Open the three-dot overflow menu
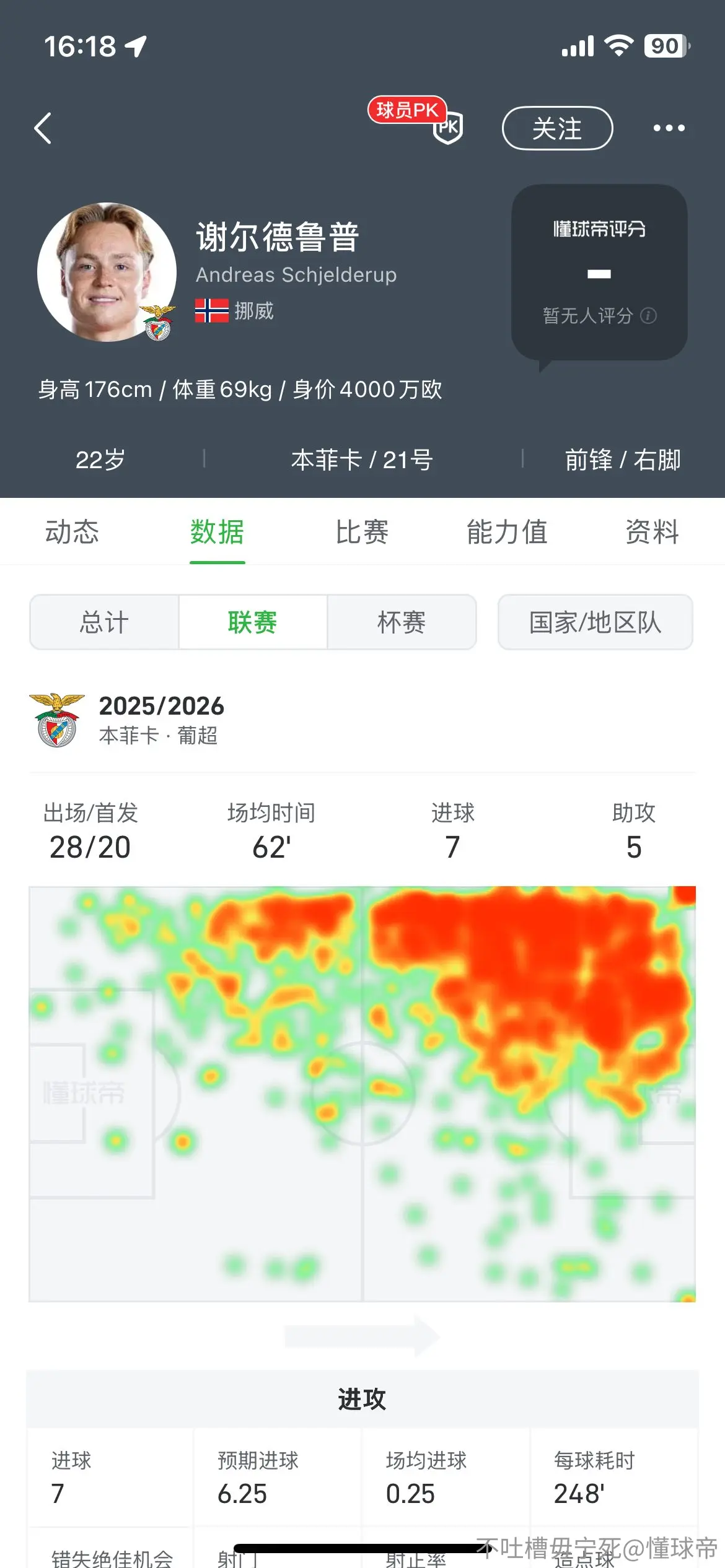The height and width of the screenshot is (1568, 725). pos(669,128)
